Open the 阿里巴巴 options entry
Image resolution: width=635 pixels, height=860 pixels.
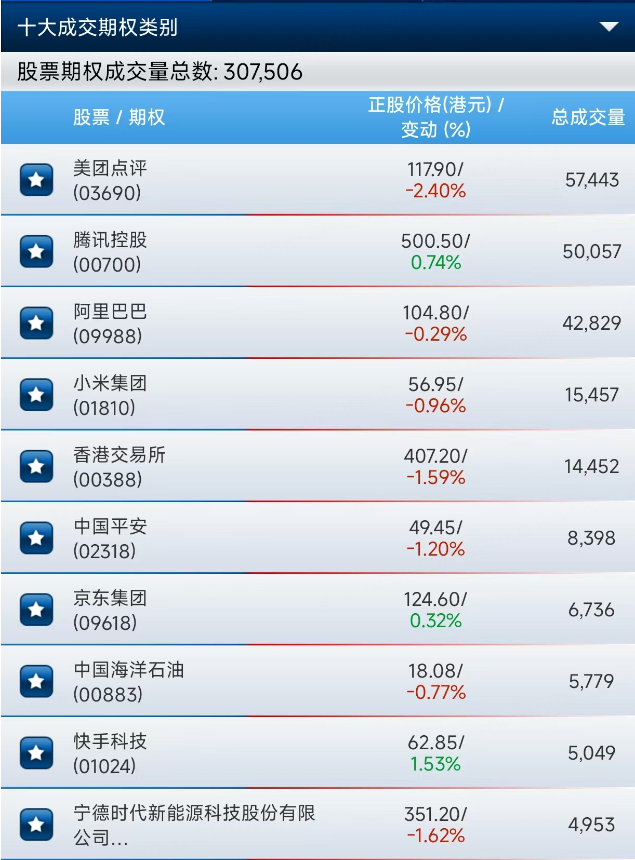click(110, 323)
